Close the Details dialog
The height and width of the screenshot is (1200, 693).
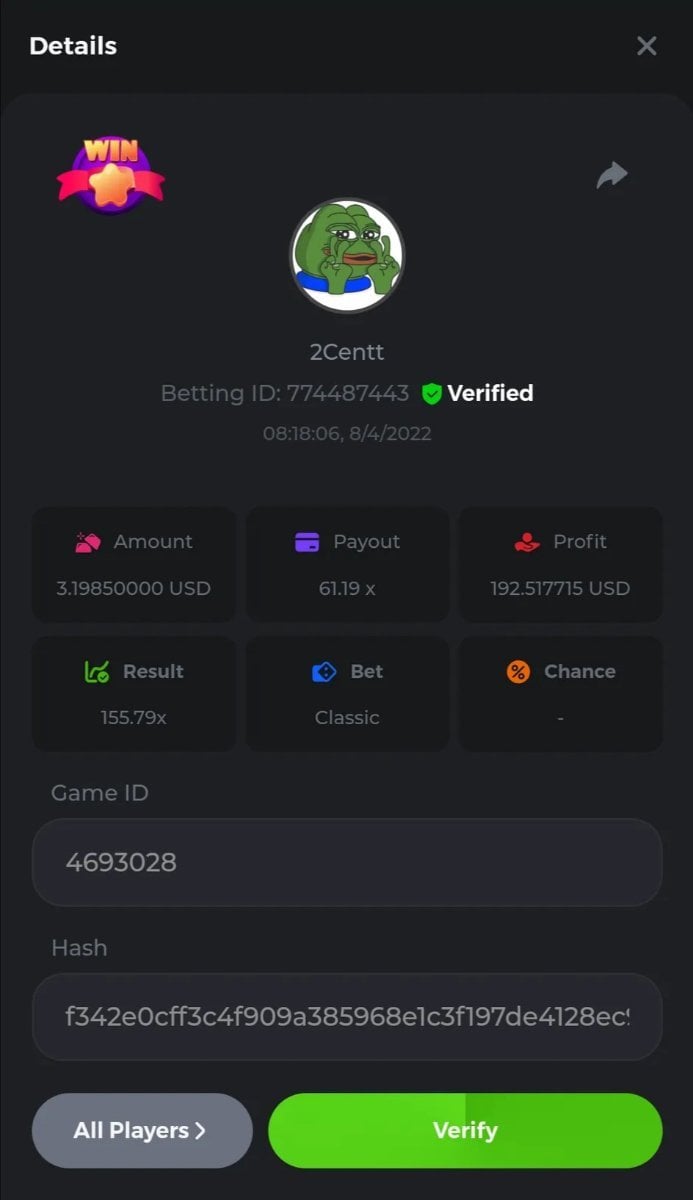pos(647,46)
